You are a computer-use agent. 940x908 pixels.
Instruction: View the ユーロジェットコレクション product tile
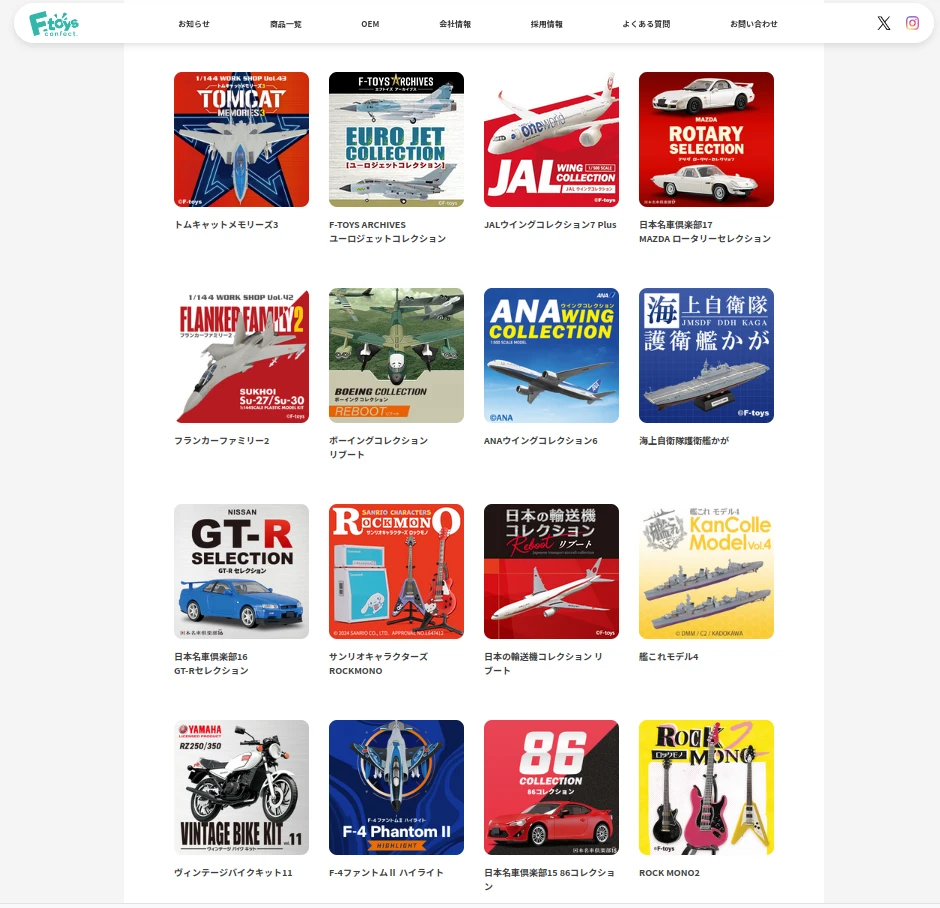tap(396, 140)
